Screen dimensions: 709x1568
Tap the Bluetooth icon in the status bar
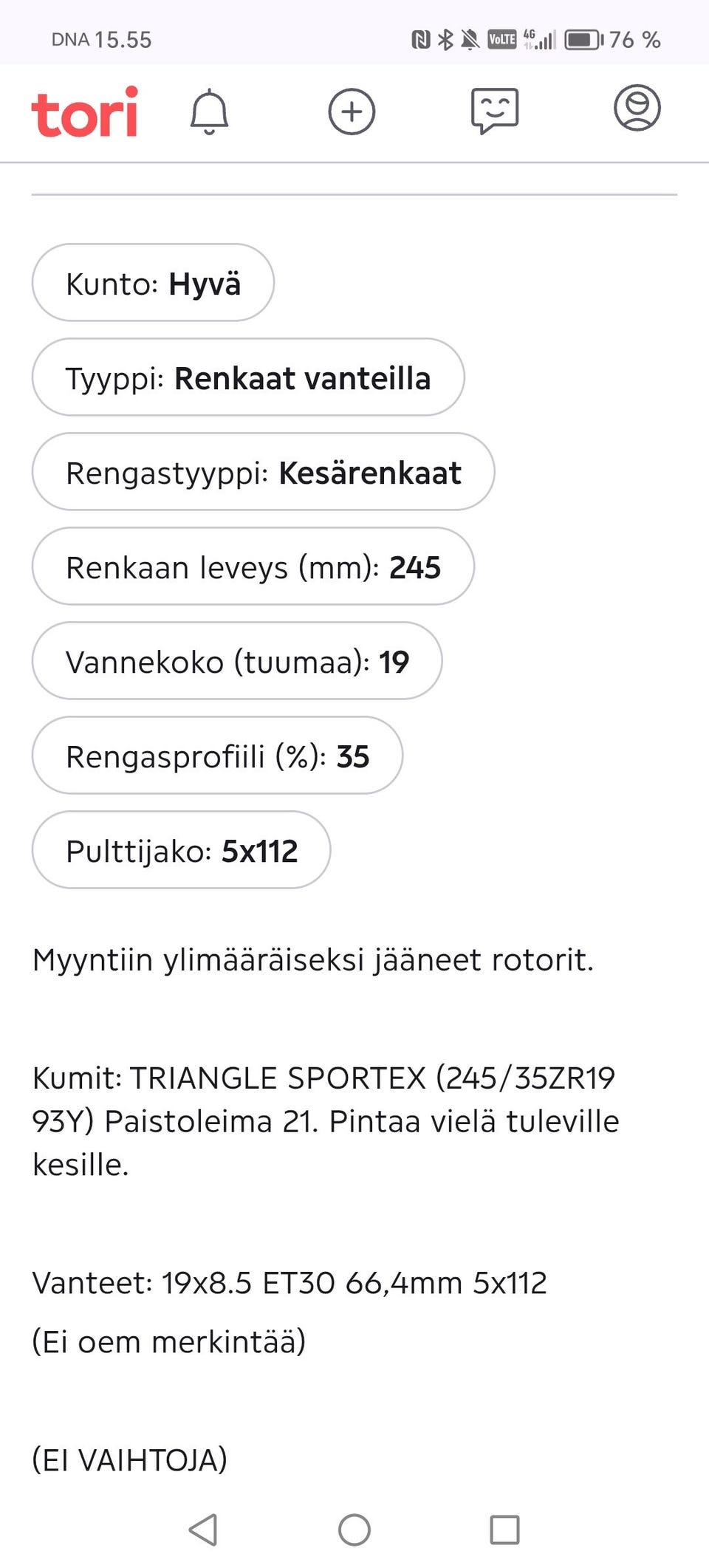point(446,39)
